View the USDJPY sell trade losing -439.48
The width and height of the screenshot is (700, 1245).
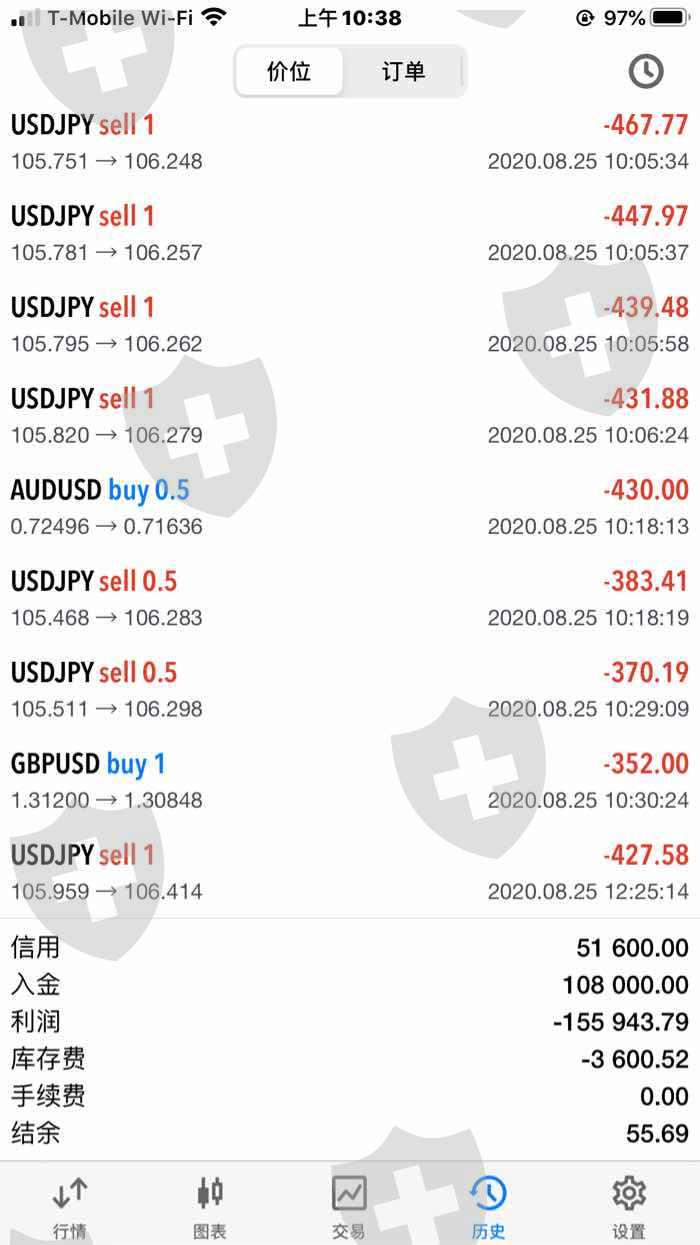tap(350, 324)
